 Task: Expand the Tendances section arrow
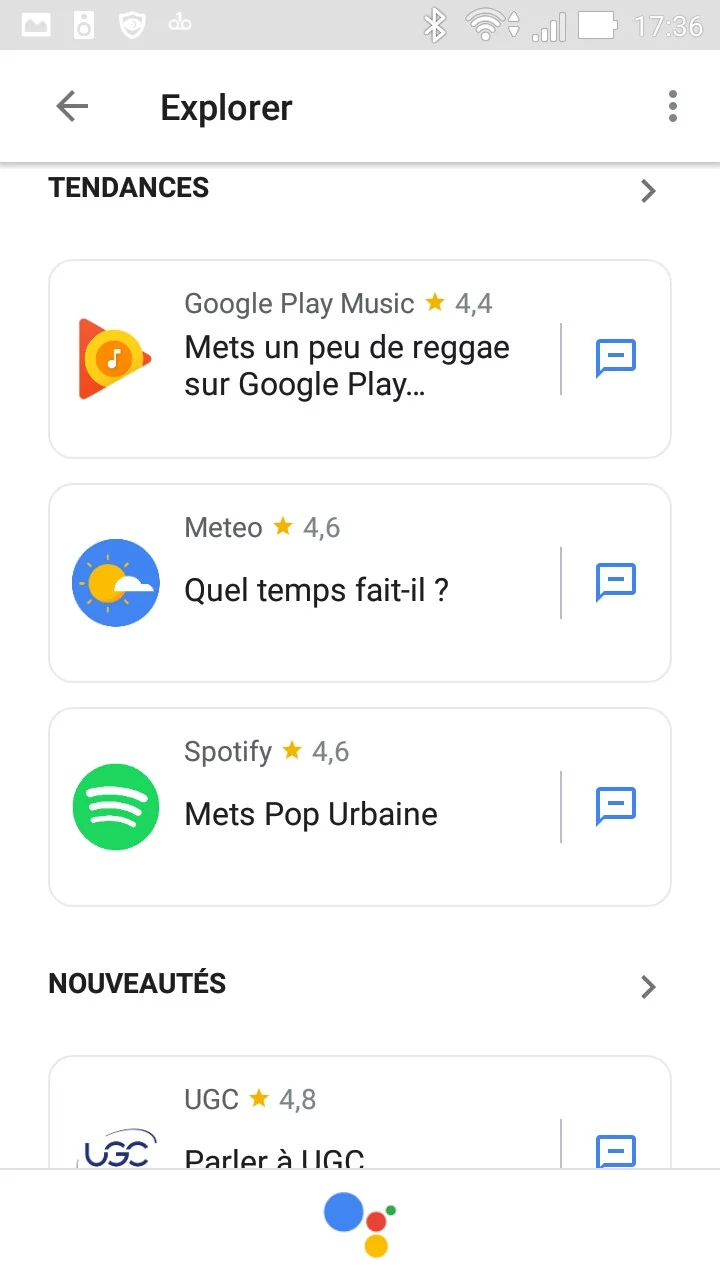tap(648, 190)
